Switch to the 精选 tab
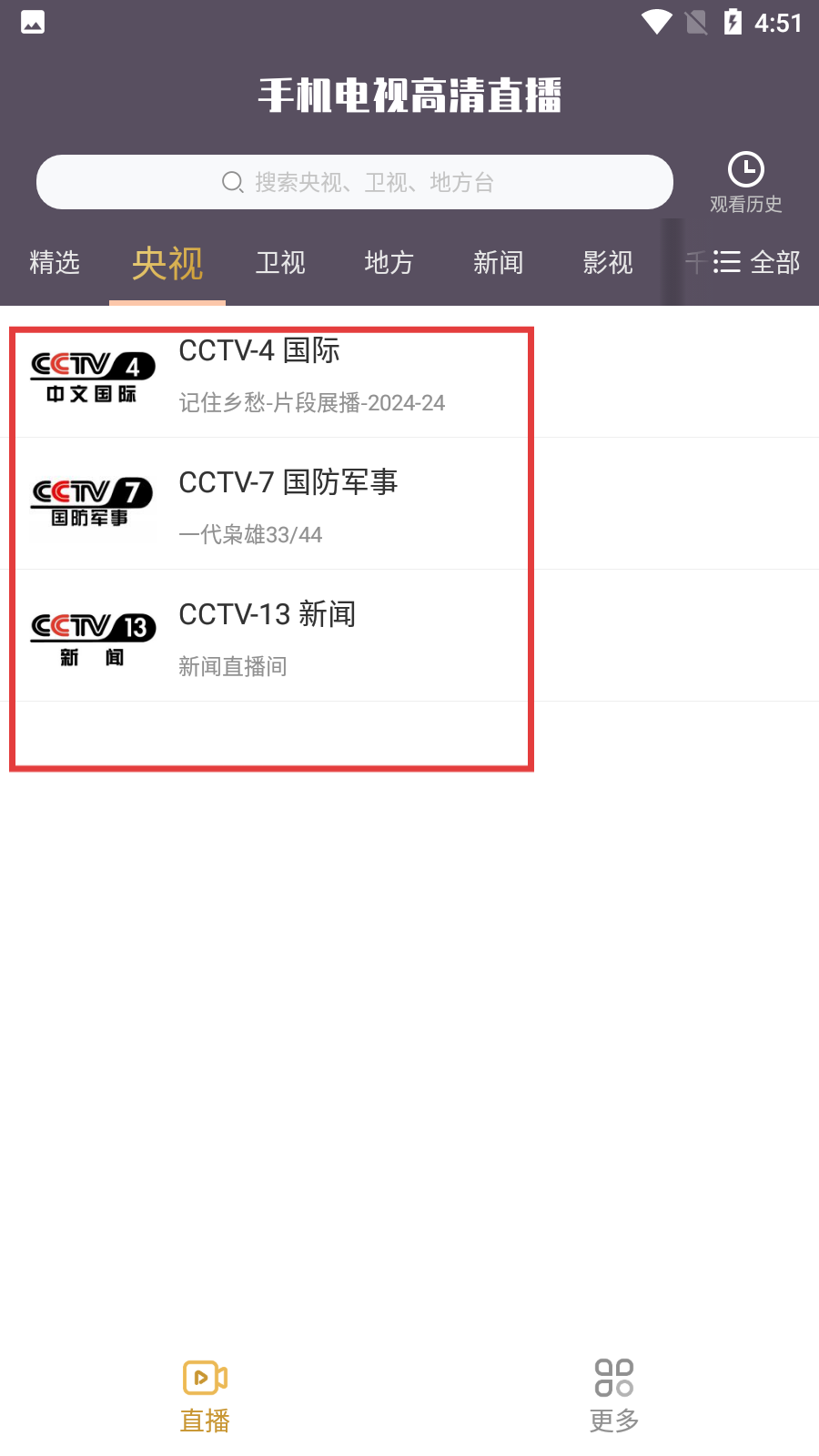 (54, 263)
